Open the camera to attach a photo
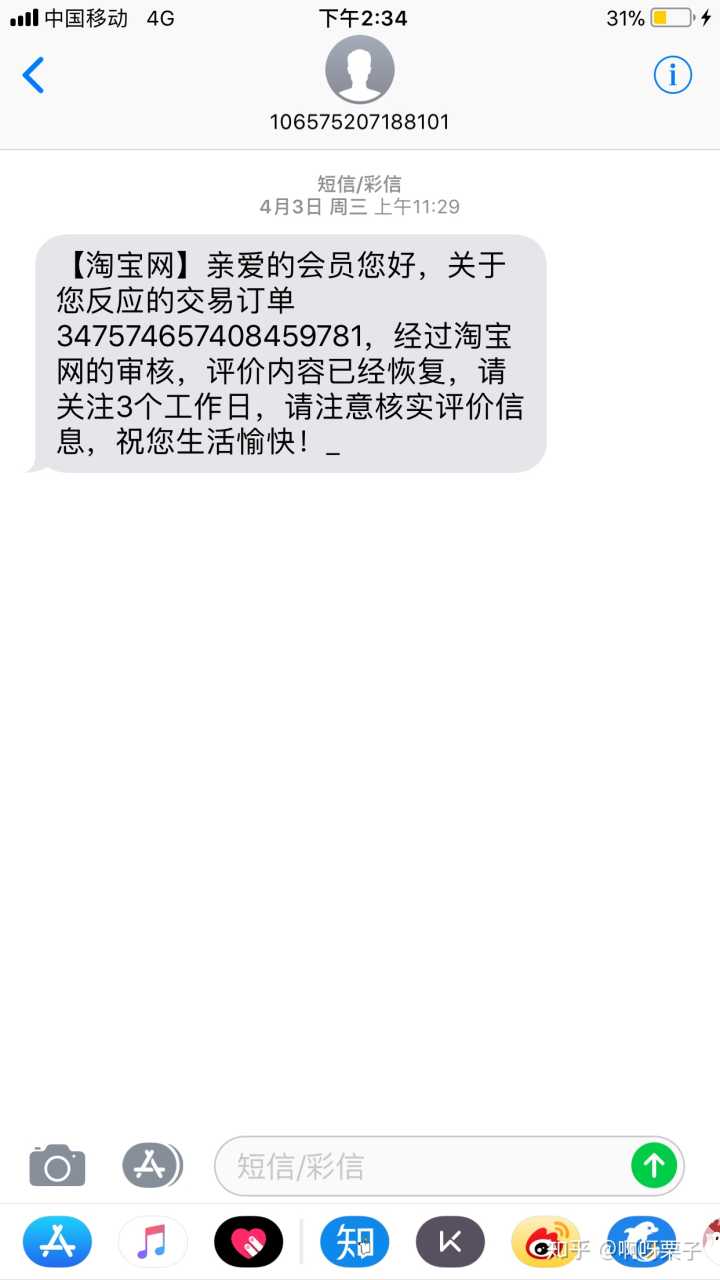The image size is (720, 1280). [57, 1166]
